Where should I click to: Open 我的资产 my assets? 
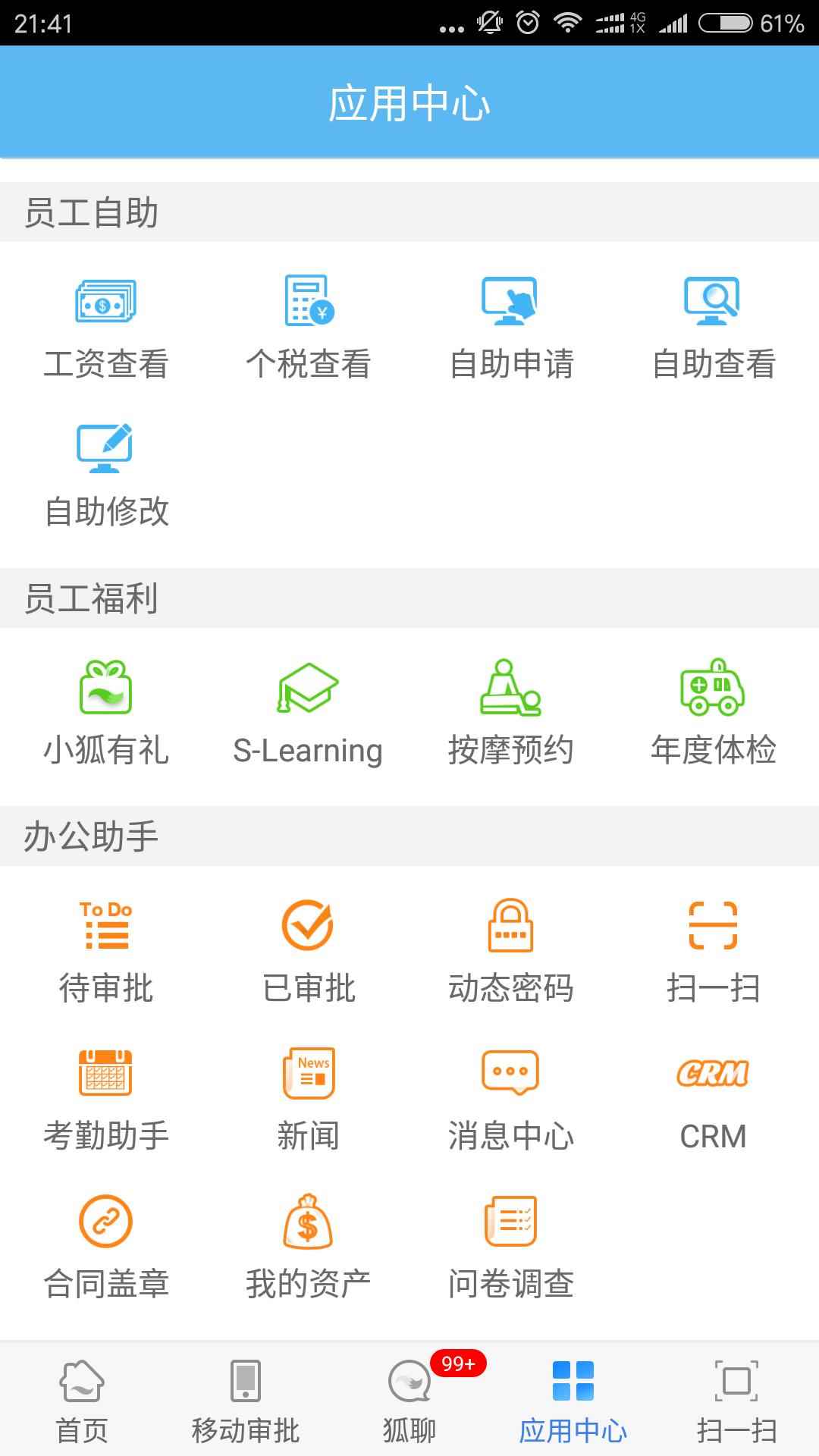(x=308, y=1247)
